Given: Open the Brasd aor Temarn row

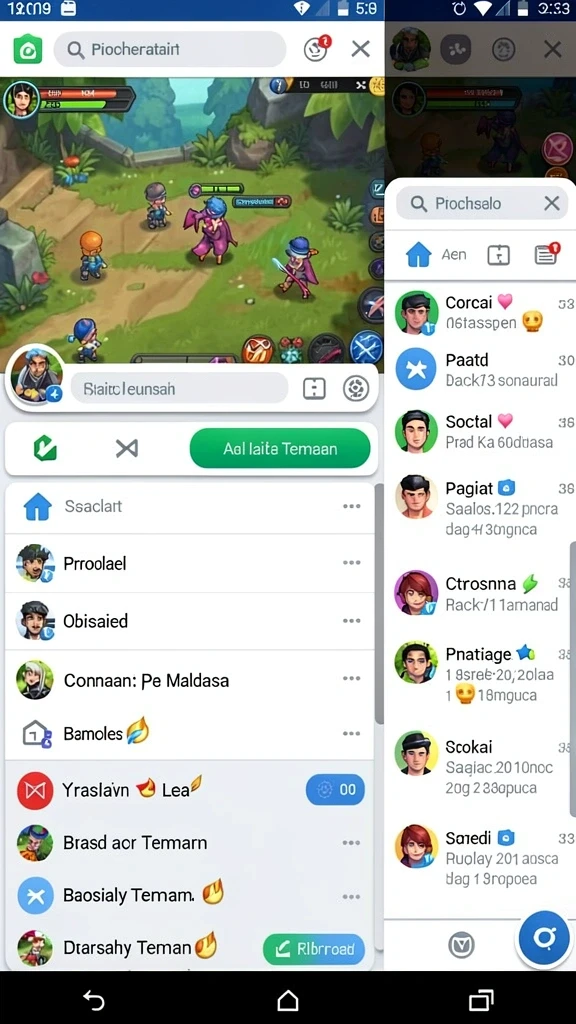Looking at the screenshot, I should coord(189,842).
